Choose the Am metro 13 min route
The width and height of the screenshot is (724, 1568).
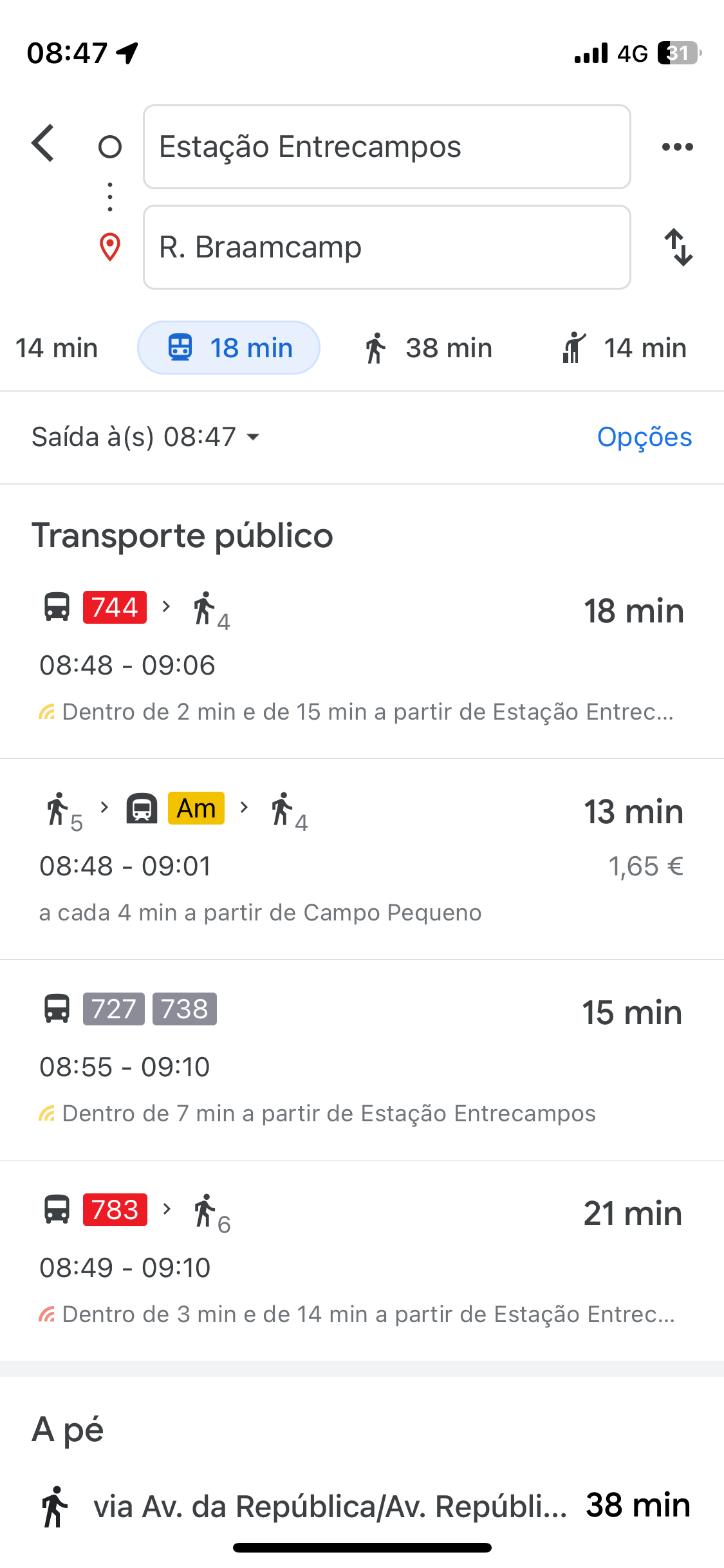(x=362, y=859)
